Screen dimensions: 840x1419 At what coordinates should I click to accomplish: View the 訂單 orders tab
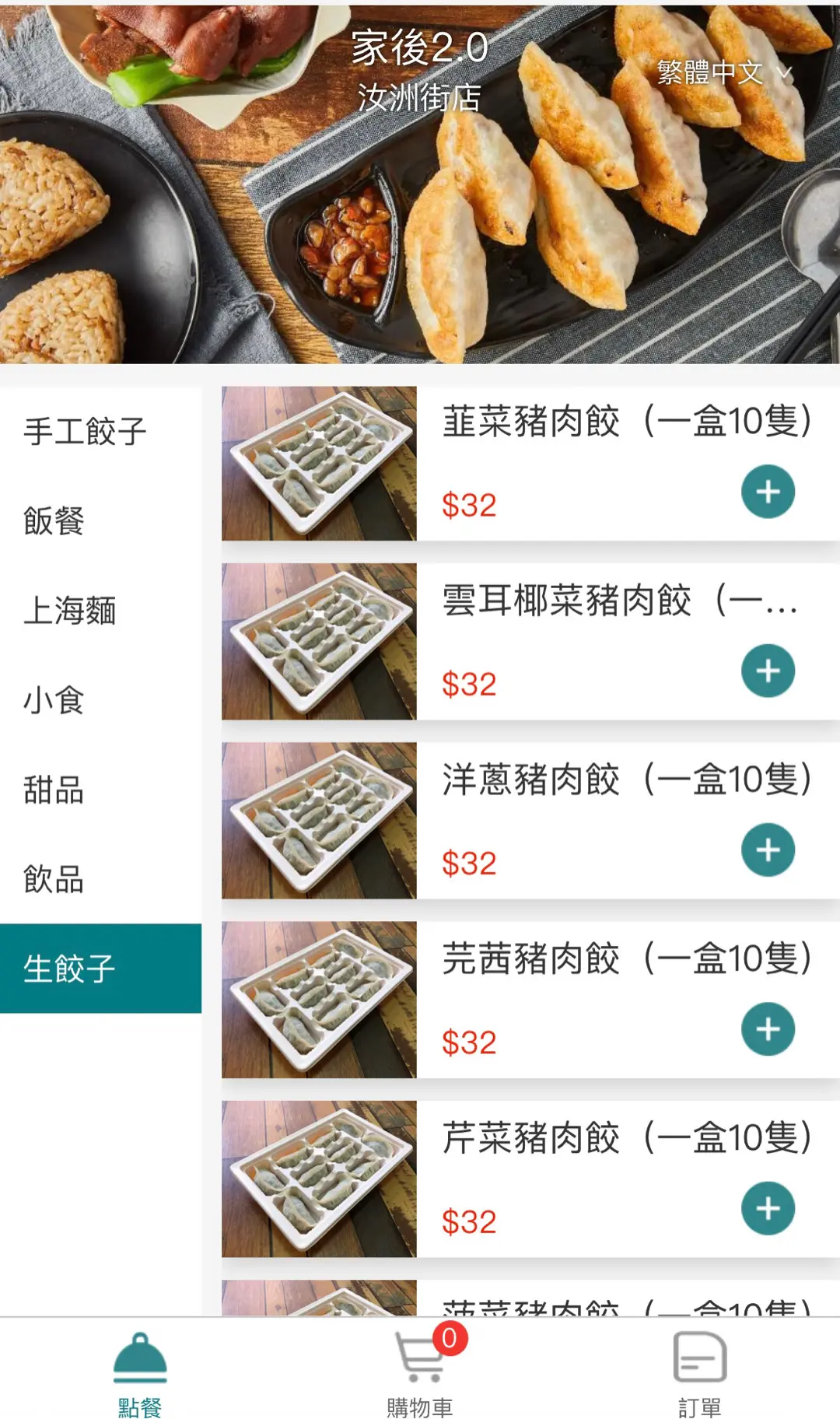[699, 1374]
